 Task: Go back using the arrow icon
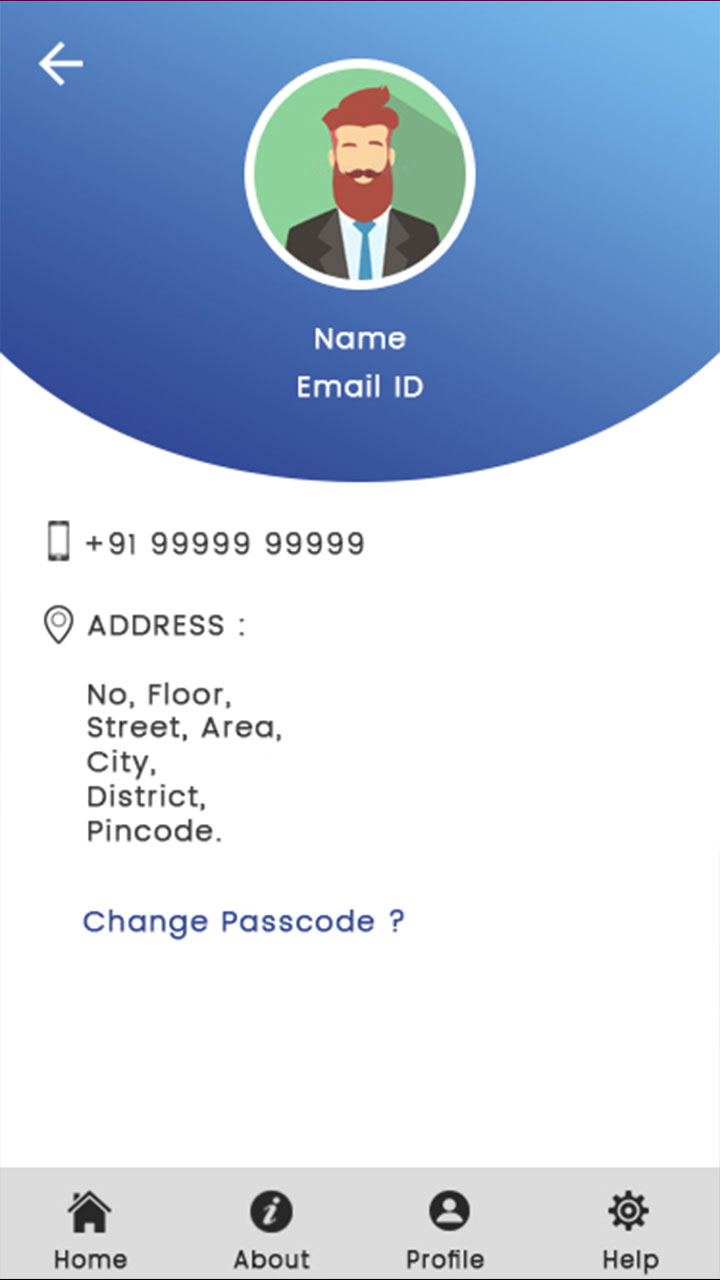pos(61,64)
